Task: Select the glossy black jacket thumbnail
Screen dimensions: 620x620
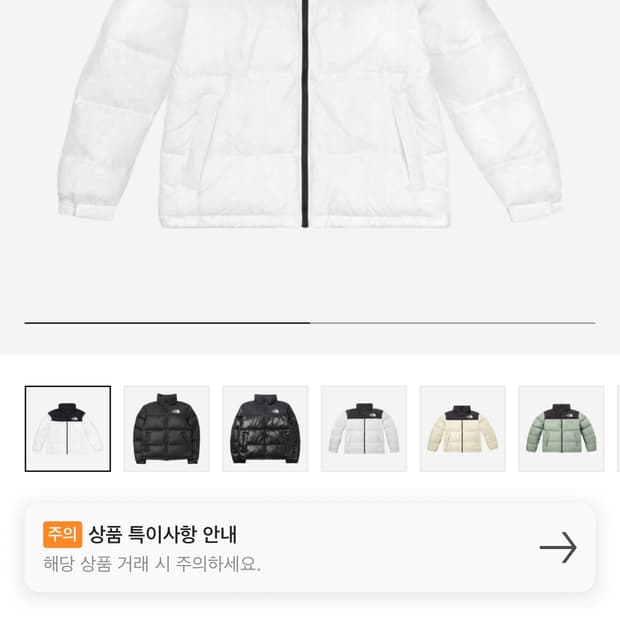Action: coord(265,429)
